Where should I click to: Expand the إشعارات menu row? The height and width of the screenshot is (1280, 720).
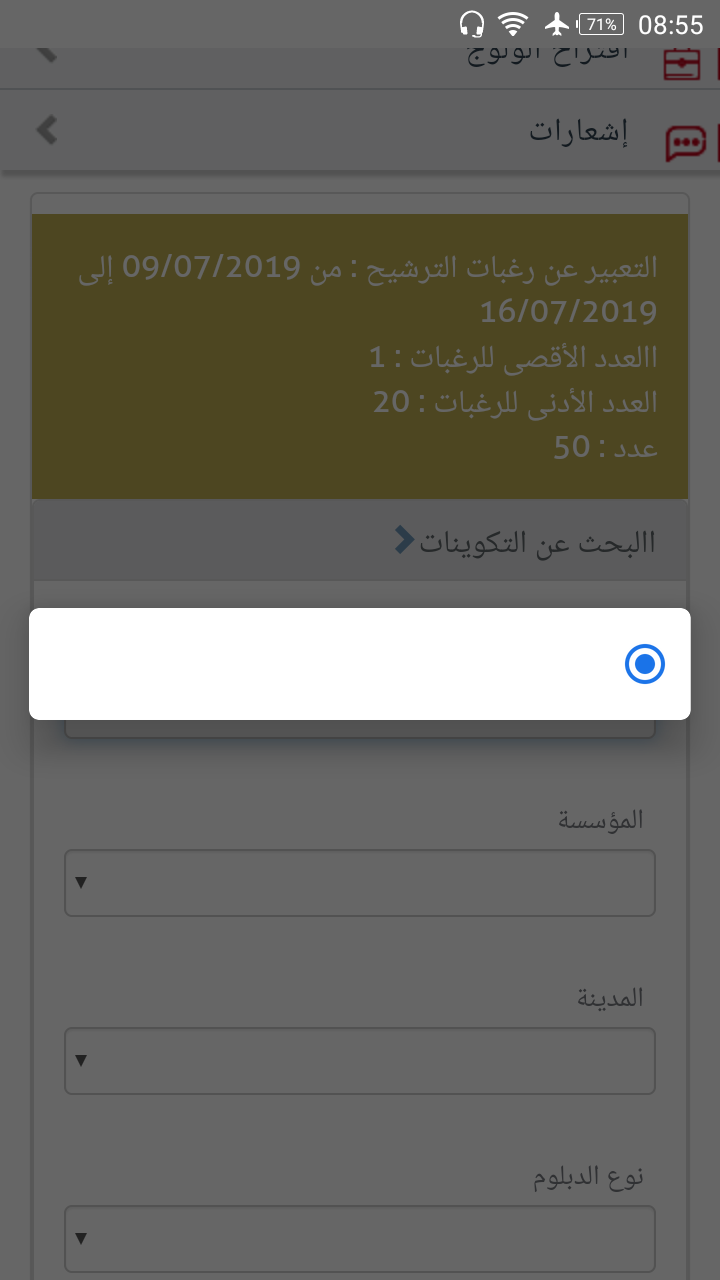[x=360, y=132]
